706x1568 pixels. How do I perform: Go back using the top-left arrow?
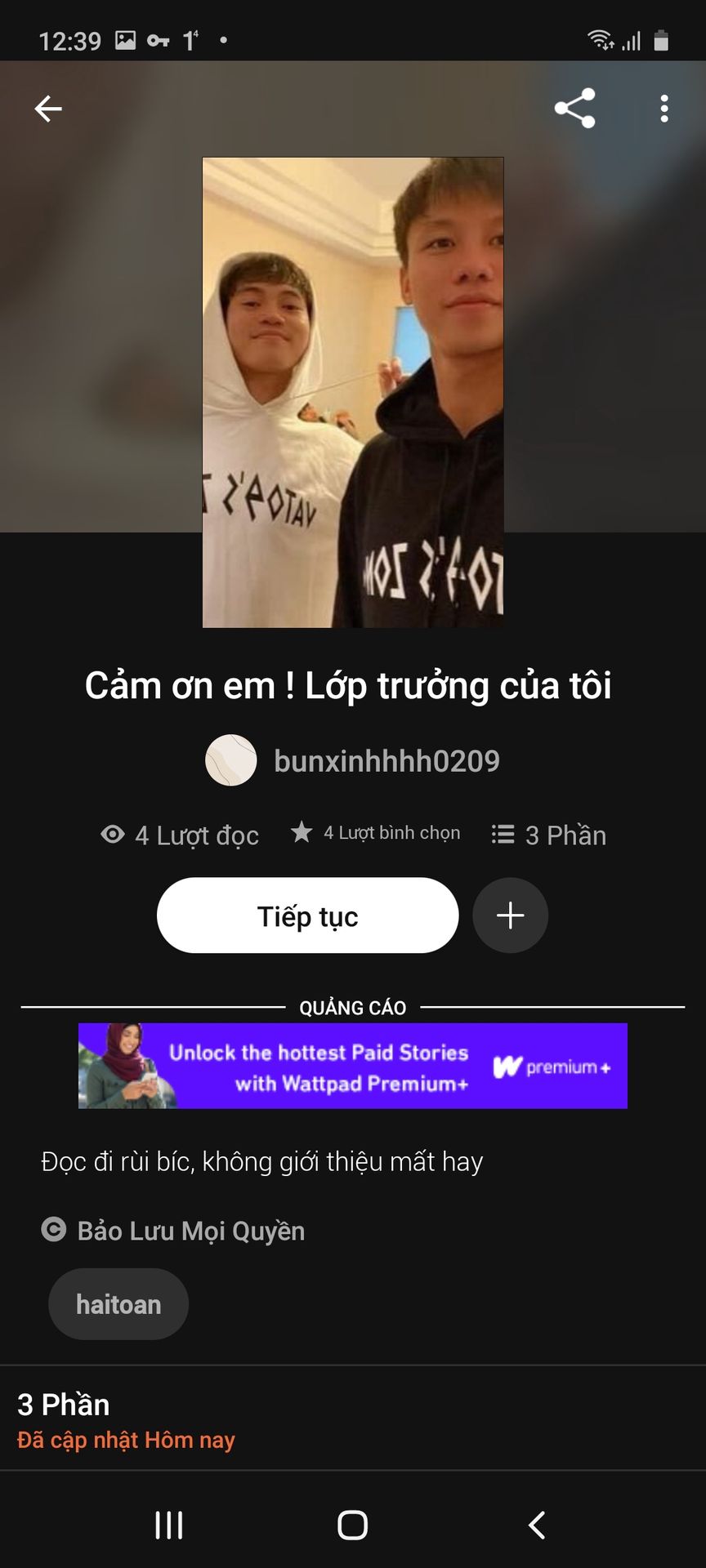coord(48,109)
